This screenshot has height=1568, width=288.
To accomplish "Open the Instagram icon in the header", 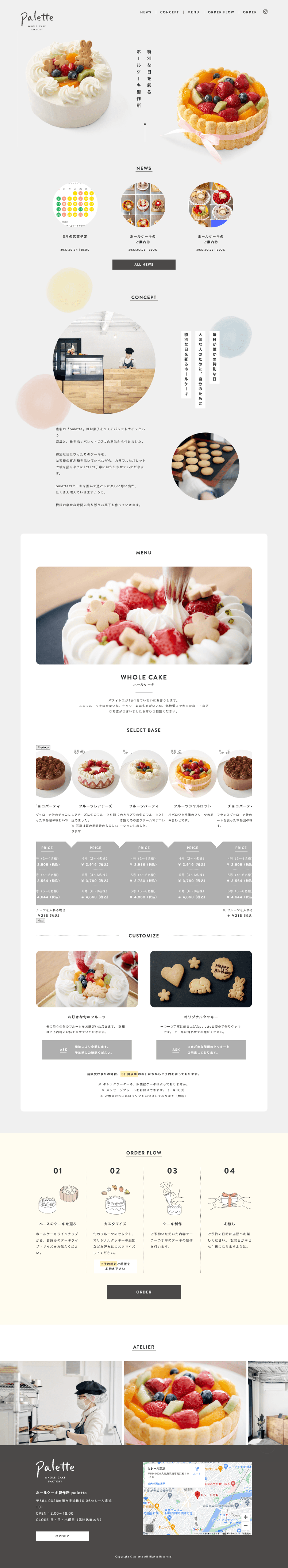I will pos(265,12).
